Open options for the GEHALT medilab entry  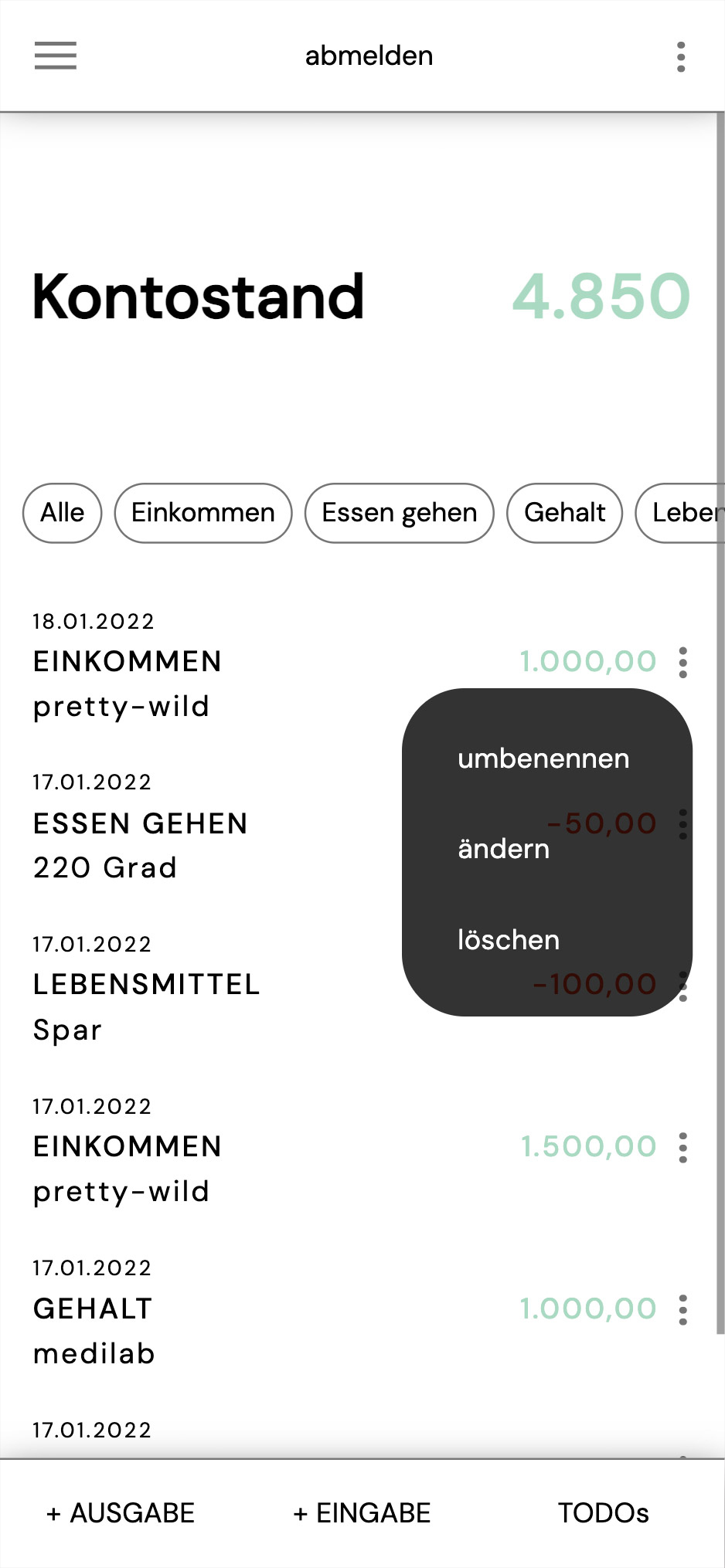pos(683,1308)
